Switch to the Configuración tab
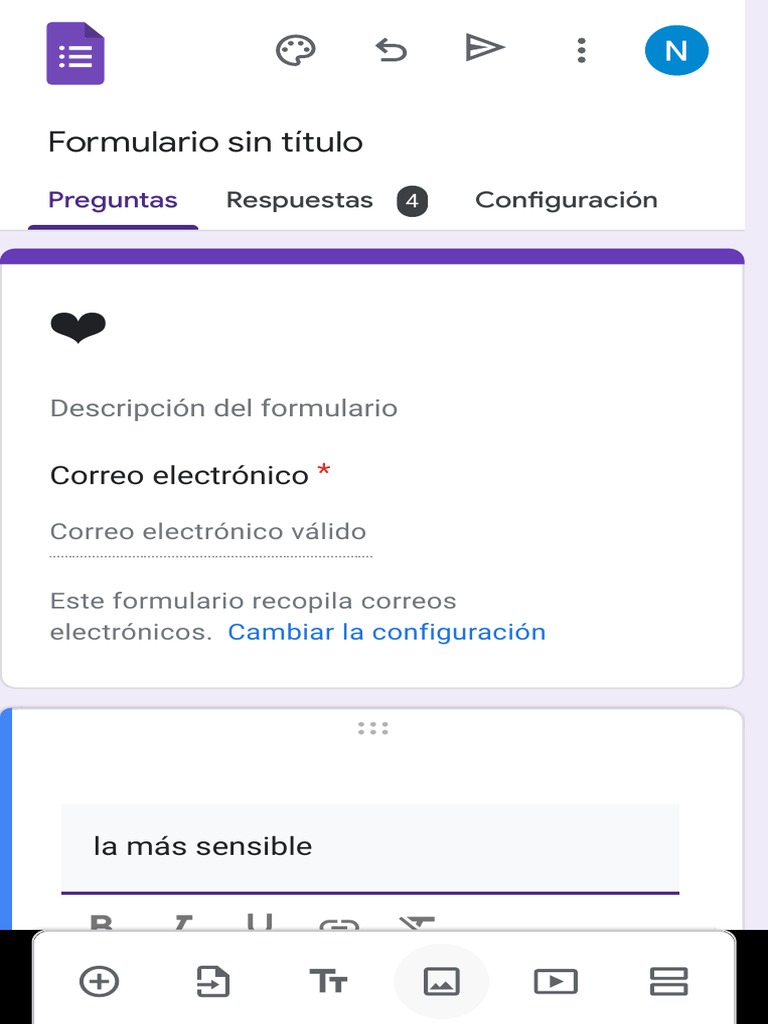The height and width of the screenshot is (1024, 768). tap(566, 200)
